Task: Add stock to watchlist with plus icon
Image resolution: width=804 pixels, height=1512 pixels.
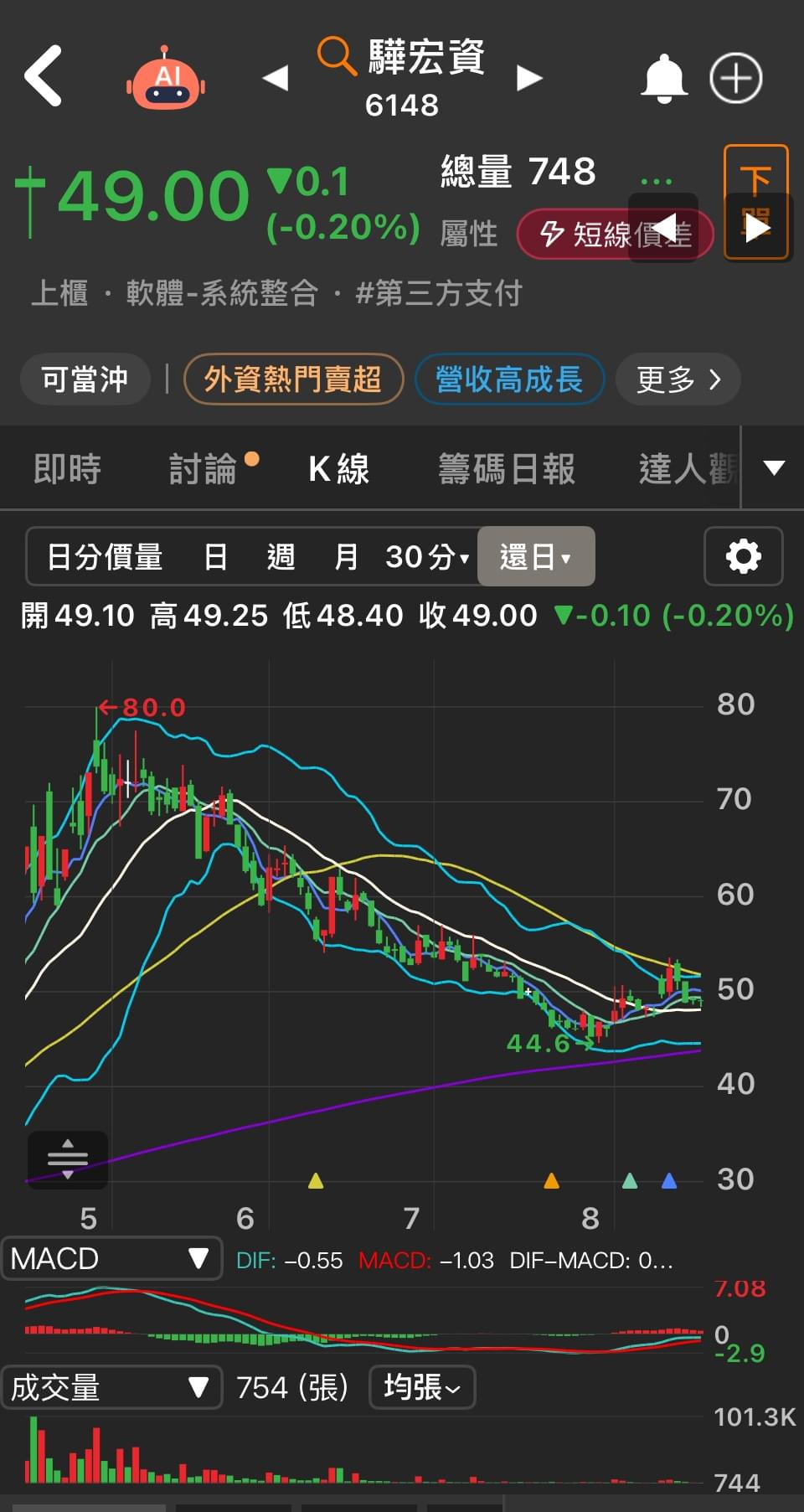Action: [735, 79]
